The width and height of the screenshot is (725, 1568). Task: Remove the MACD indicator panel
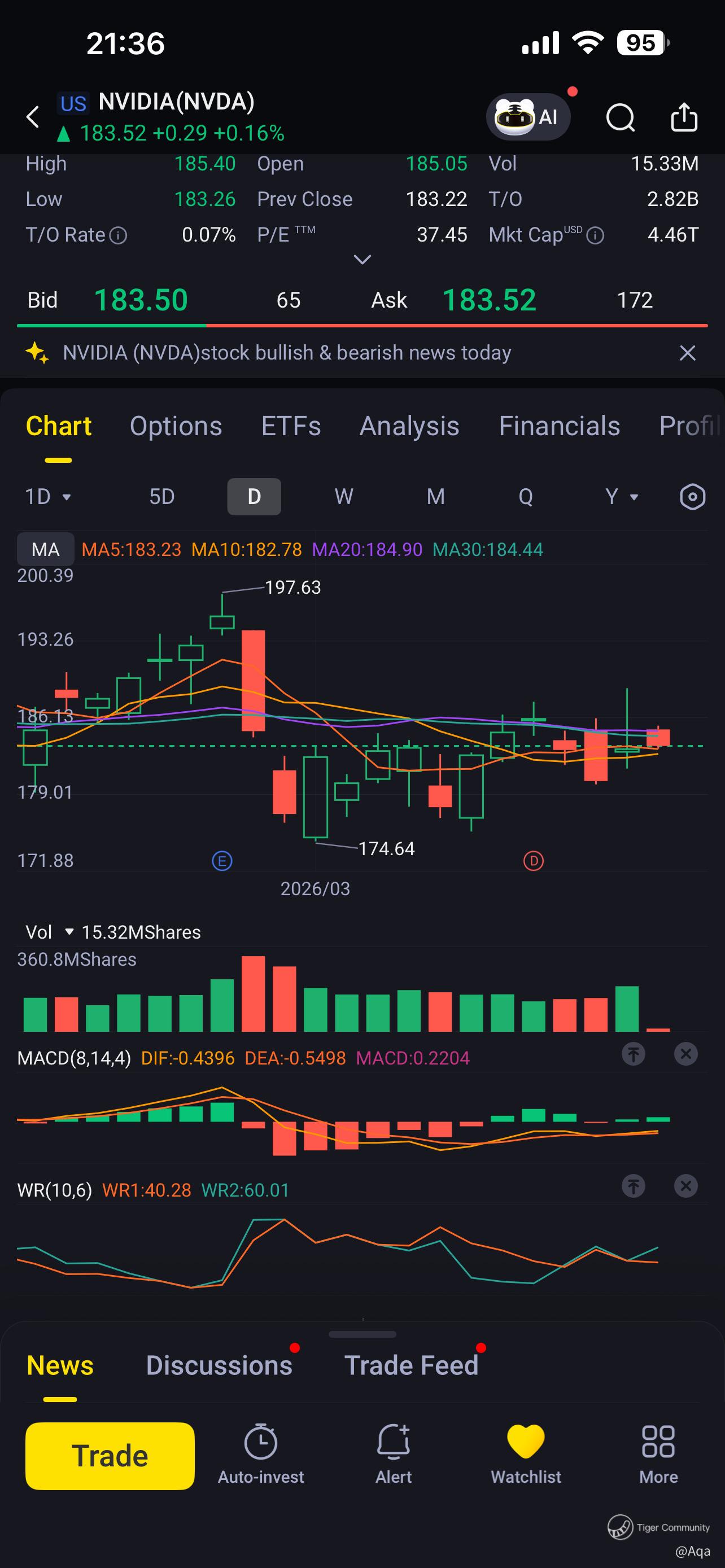tap(685, 1054)
